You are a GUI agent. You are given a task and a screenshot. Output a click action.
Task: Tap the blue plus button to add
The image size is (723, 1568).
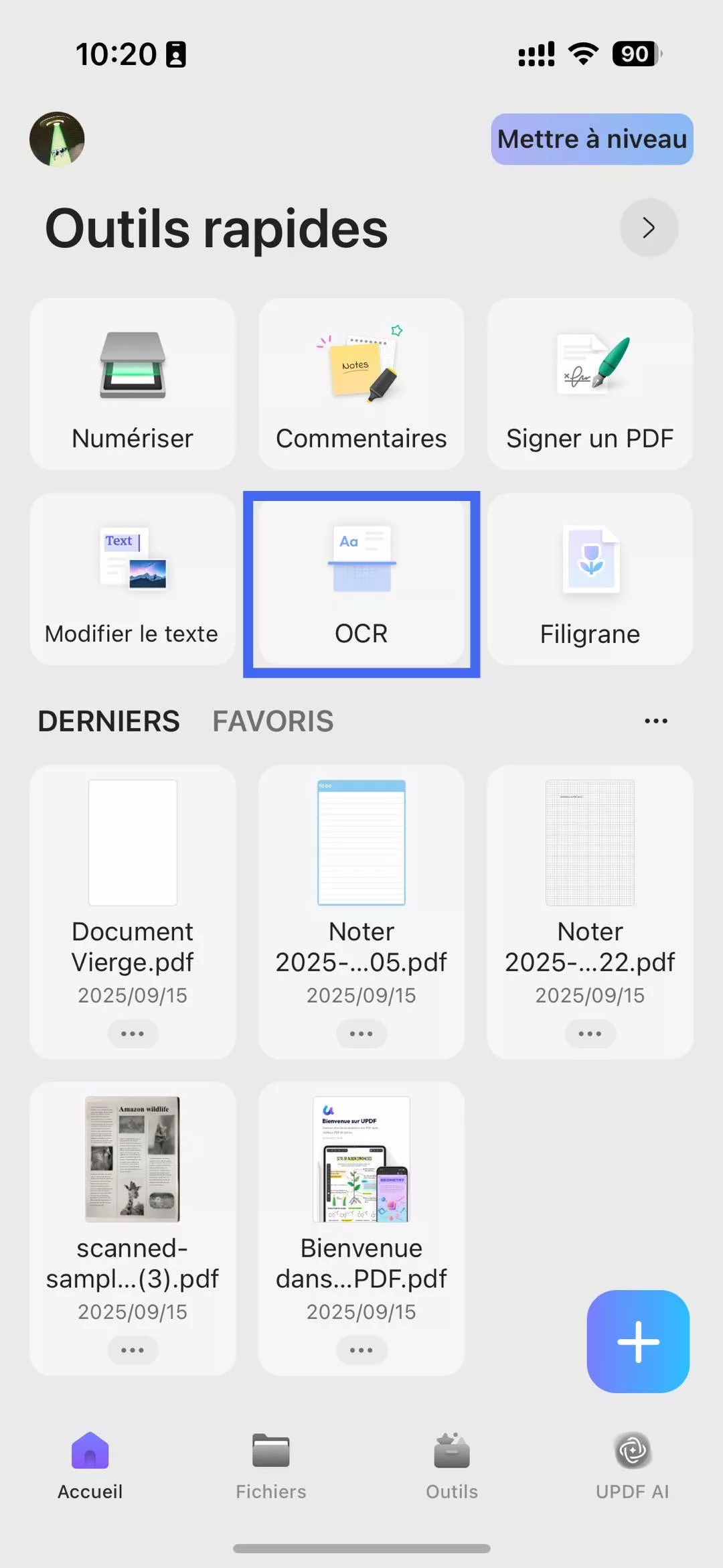coord(637,1342)
